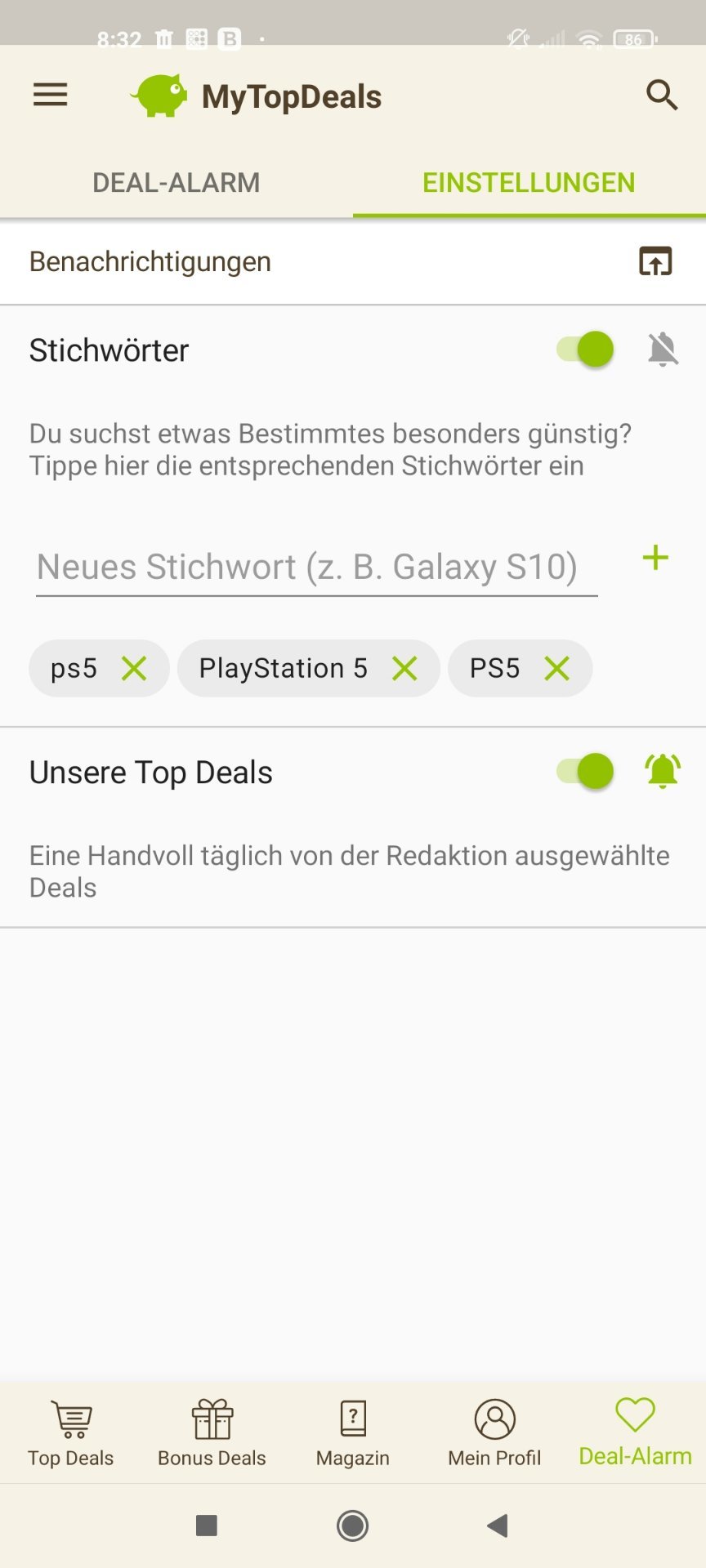Remove the lowercase ps5 keyword chip
This screenshot has width=706, height=1568.
click(x=134, y=669)
